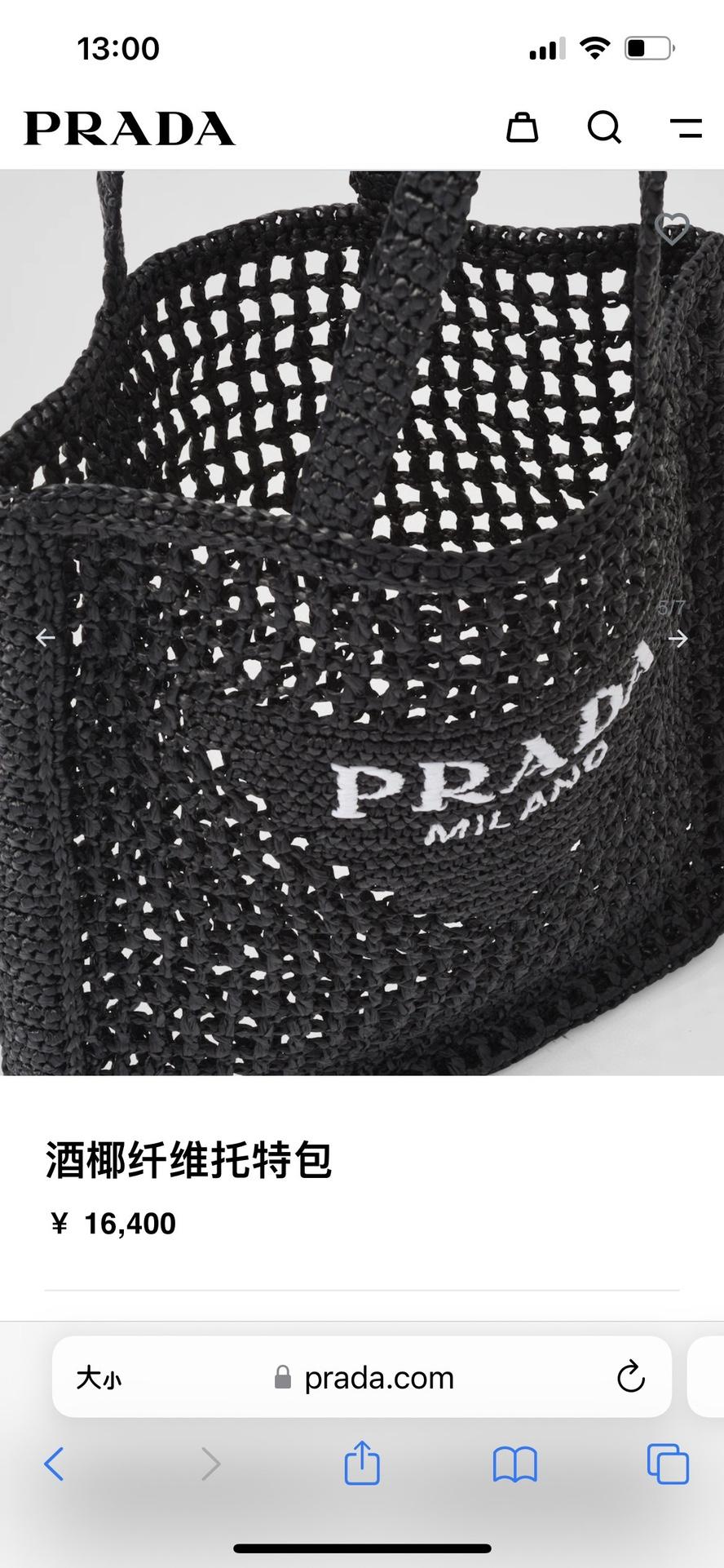This screenshot has height=1568, width=724.
Task: Open Safari bookmarks
Action: 514,1464
